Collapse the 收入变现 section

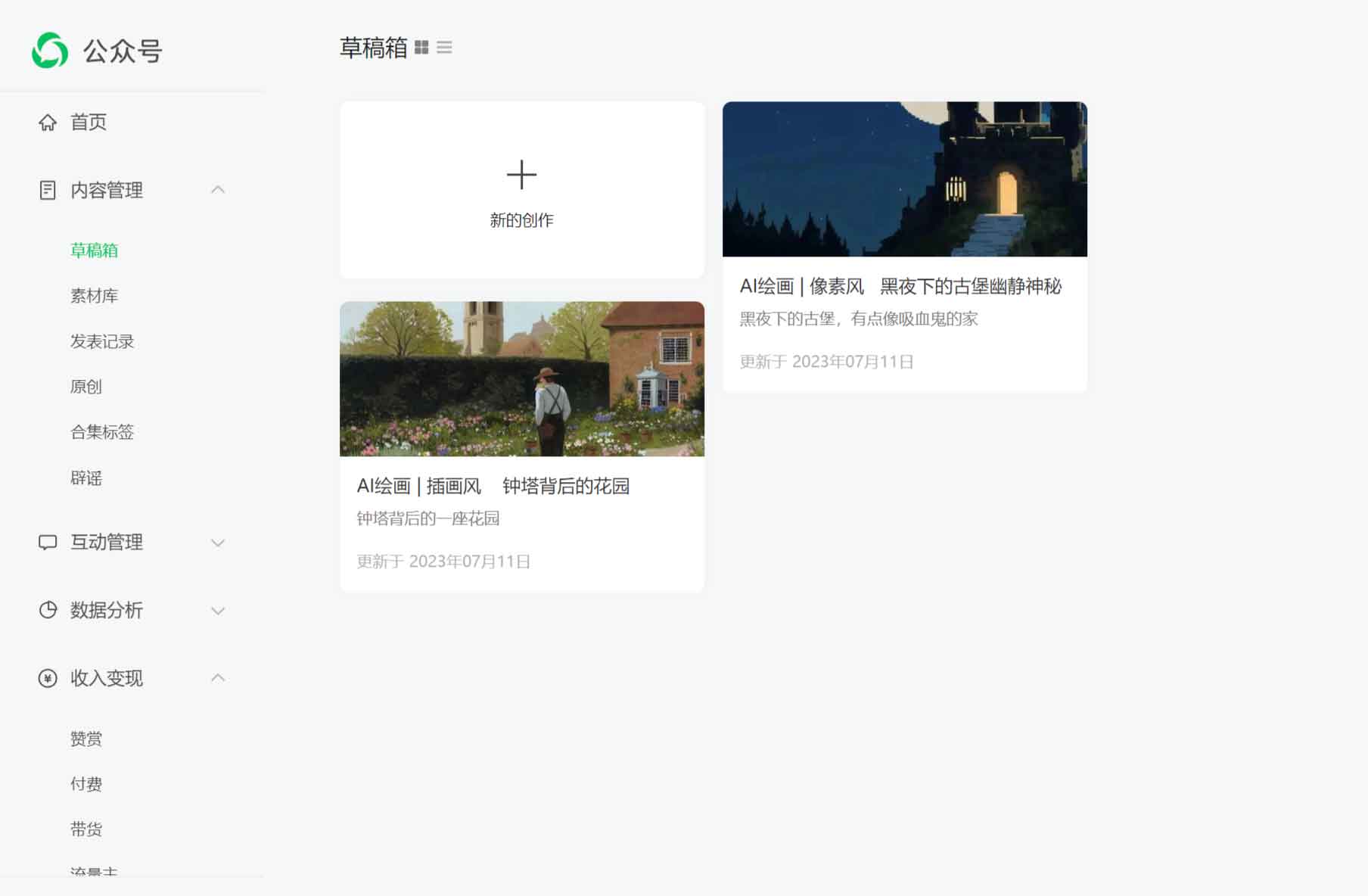coord(217,678)
